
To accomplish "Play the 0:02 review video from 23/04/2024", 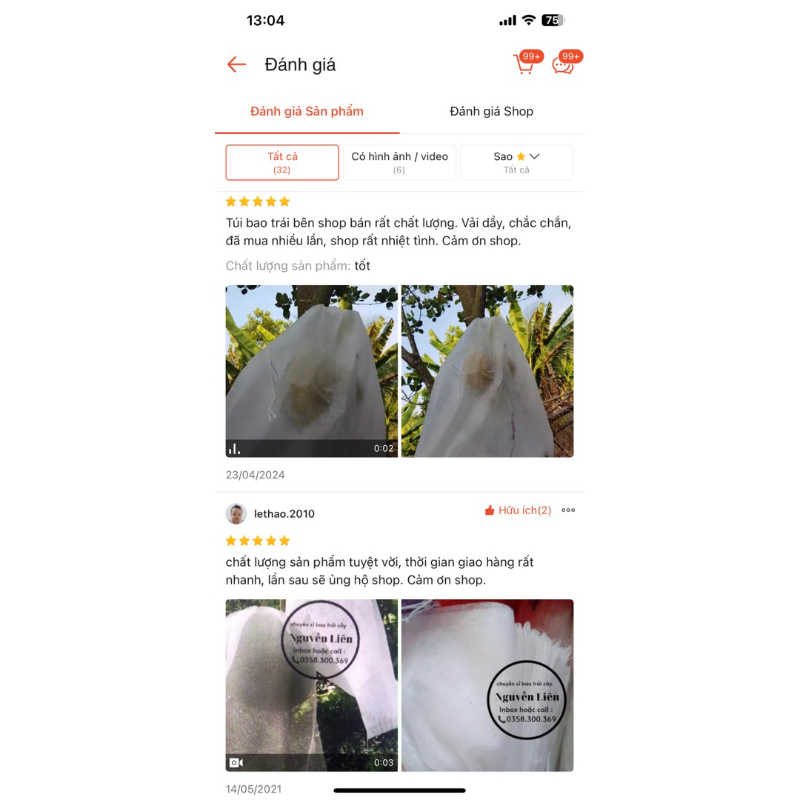I will (311, 371).
